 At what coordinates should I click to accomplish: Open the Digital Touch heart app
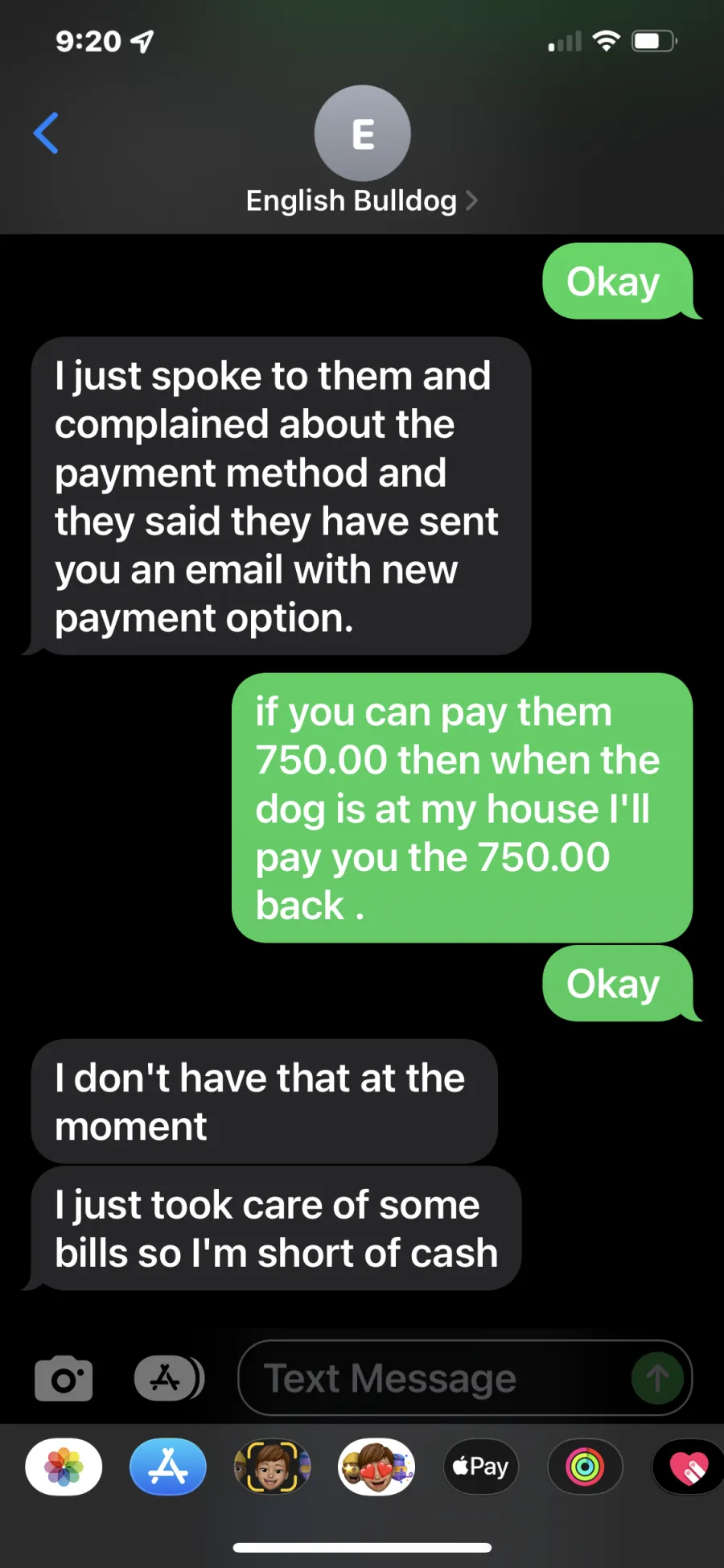tap(688, 1467)
